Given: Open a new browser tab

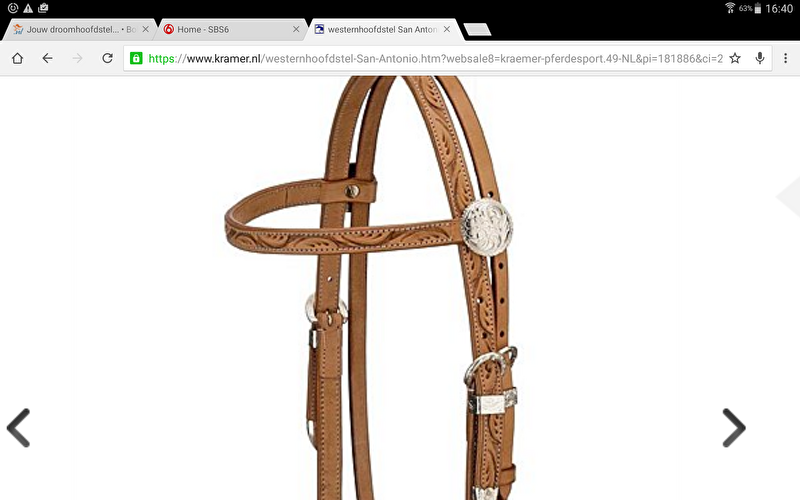Looking at the screenshot, I should click(x=477, y=29).
